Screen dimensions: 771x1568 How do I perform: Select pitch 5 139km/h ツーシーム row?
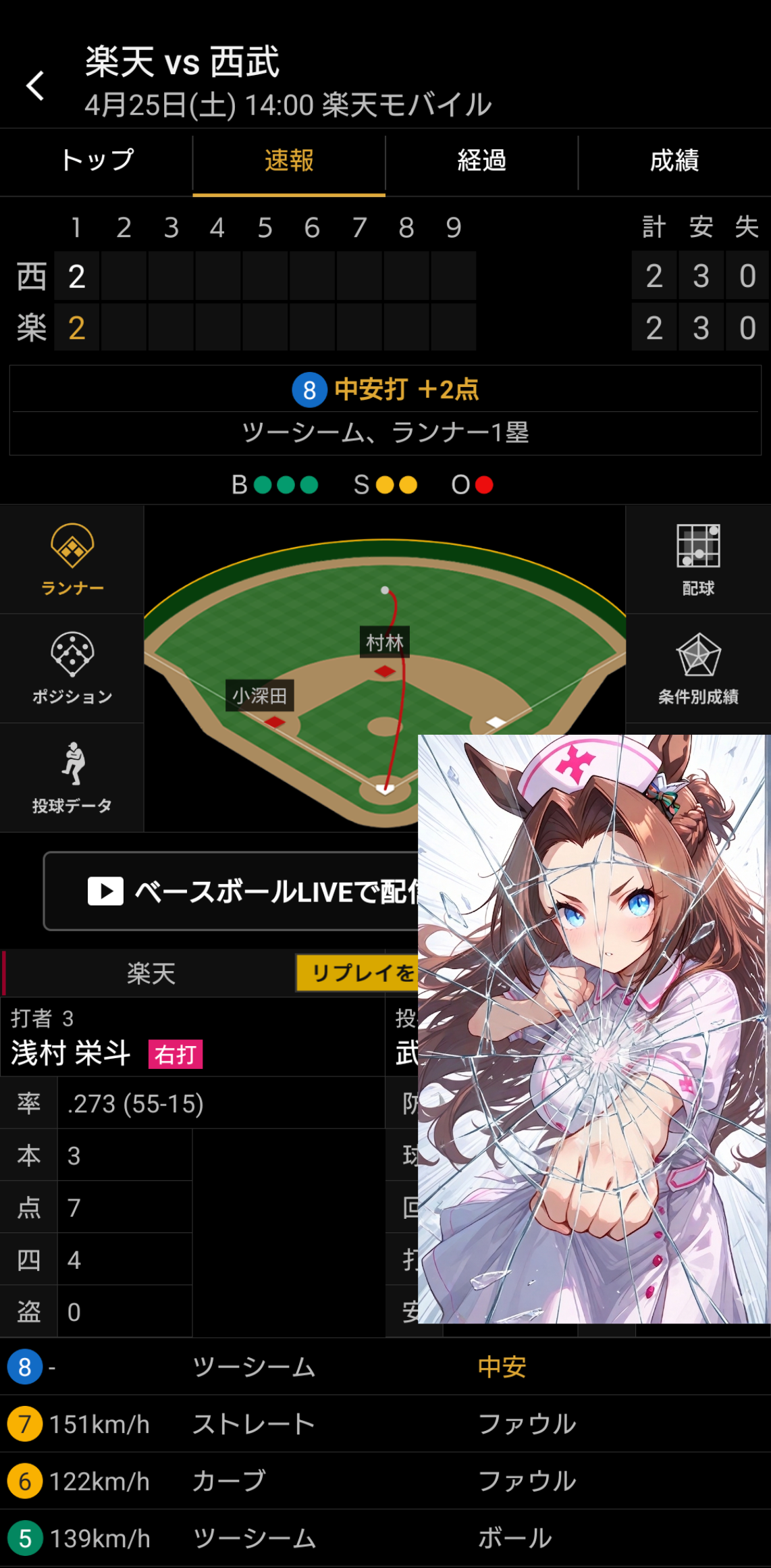(x=385, y=1538)
